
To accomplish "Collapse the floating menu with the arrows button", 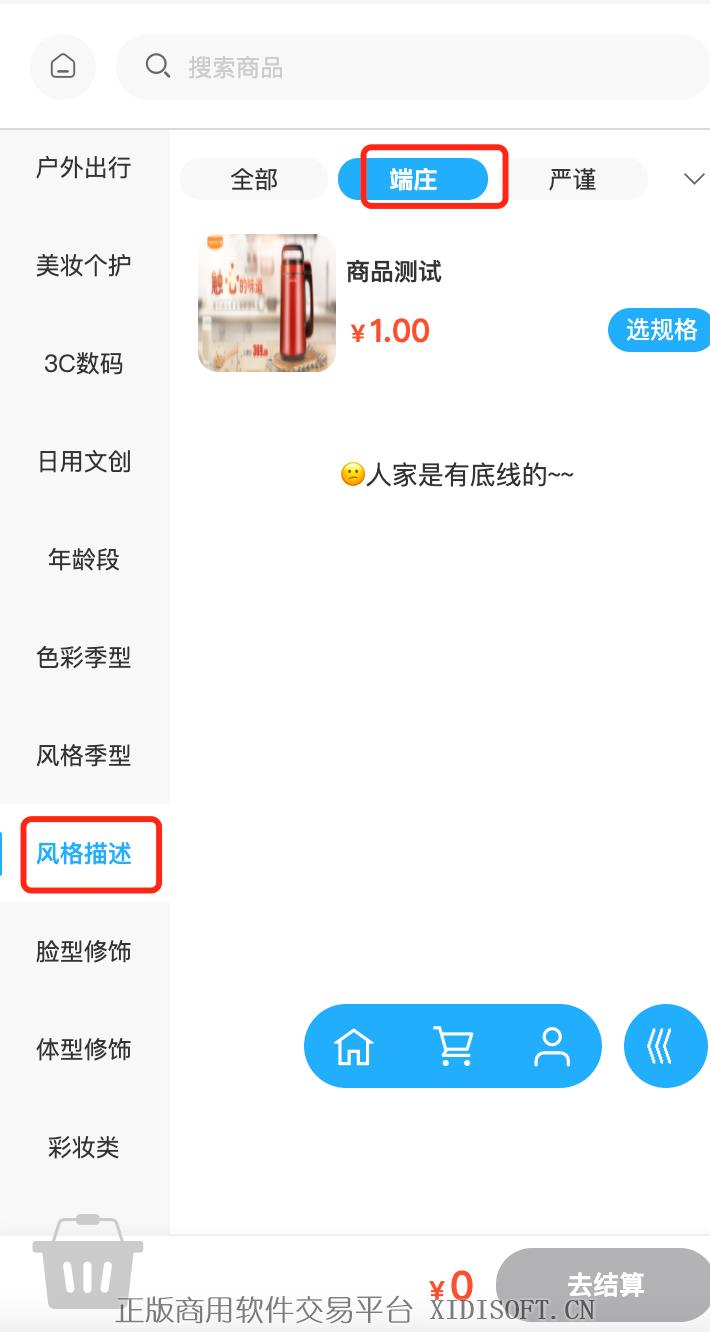I will [665, 1046].
